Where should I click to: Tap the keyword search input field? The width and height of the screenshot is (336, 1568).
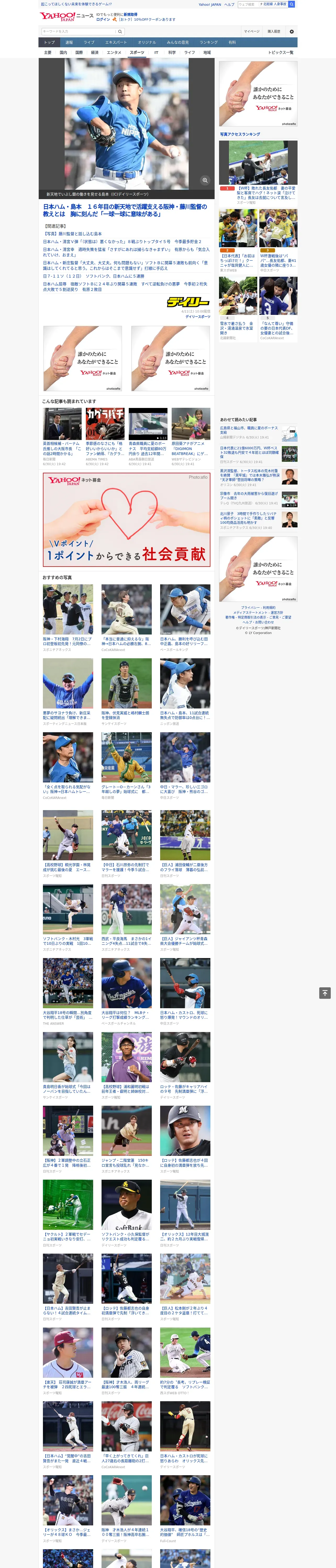point(79,31)
